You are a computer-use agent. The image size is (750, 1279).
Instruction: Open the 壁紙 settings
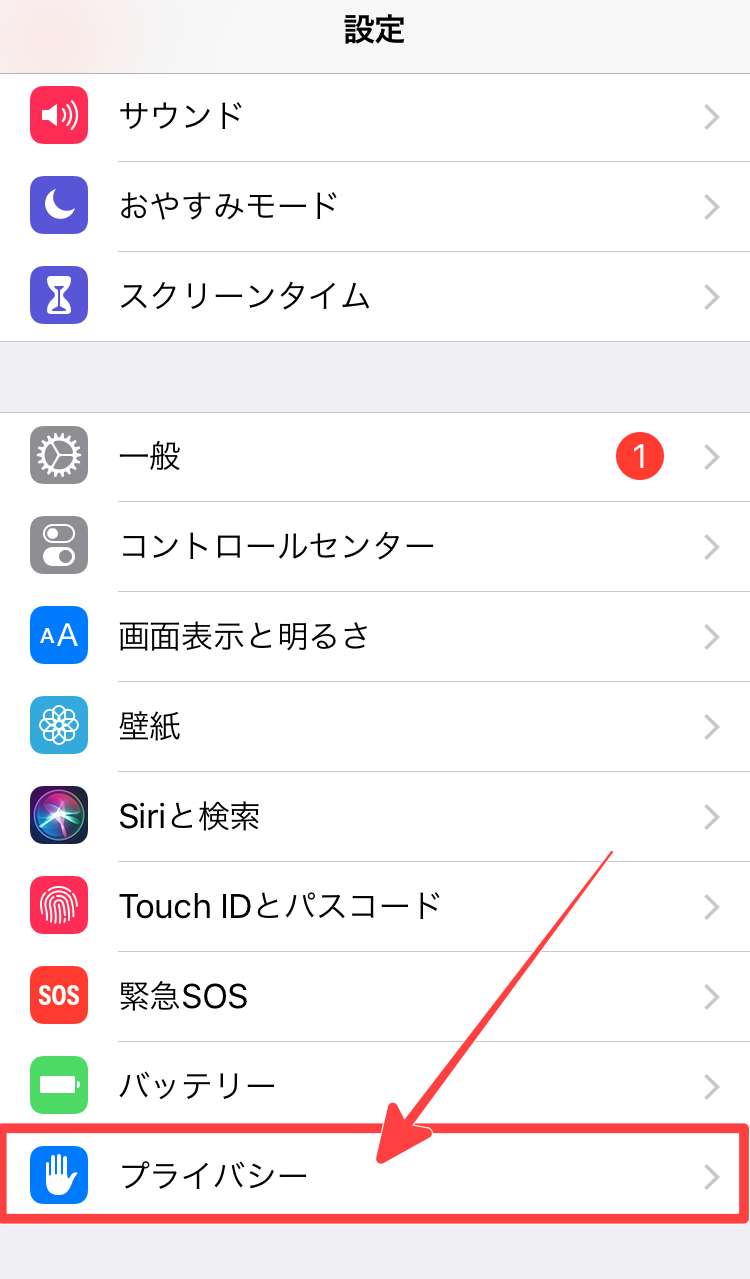[x=375, y=726]
